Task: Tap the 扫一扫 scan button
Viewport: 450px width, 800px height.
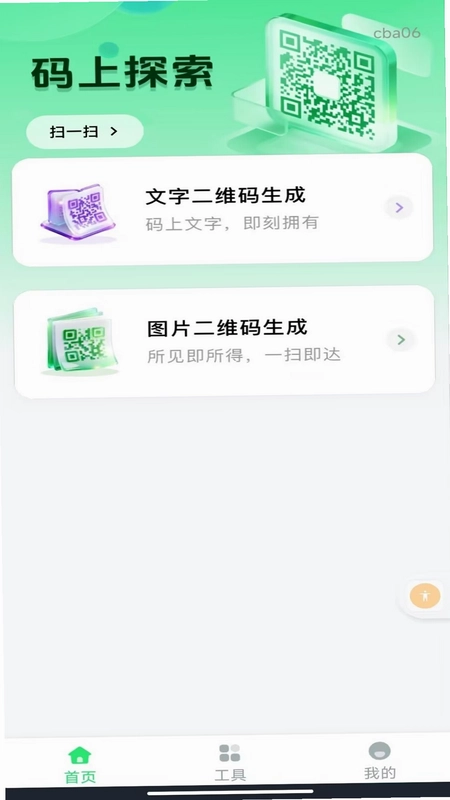Action: 85,132
